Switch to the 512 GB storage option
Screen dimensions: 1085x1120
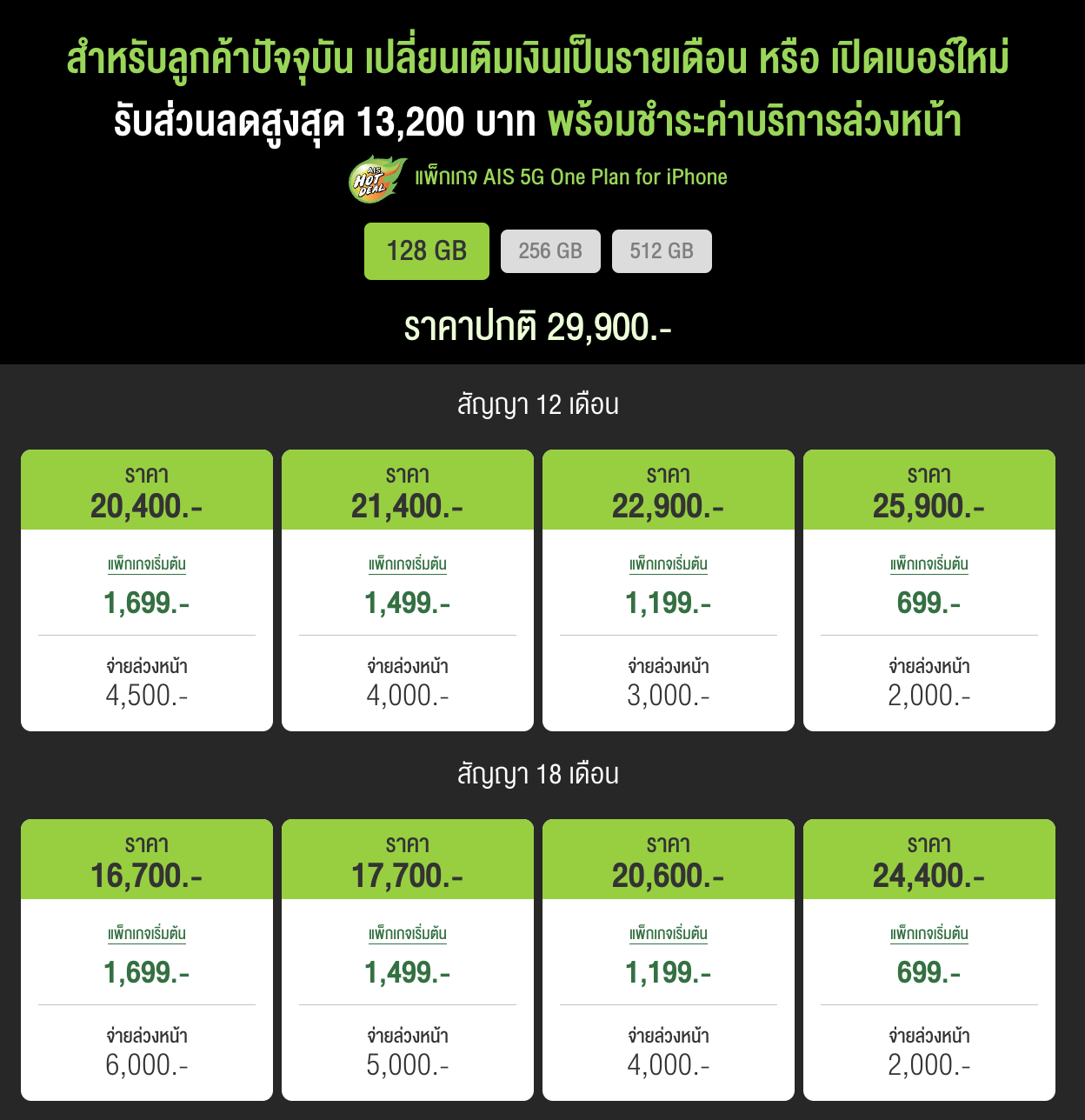662,251
